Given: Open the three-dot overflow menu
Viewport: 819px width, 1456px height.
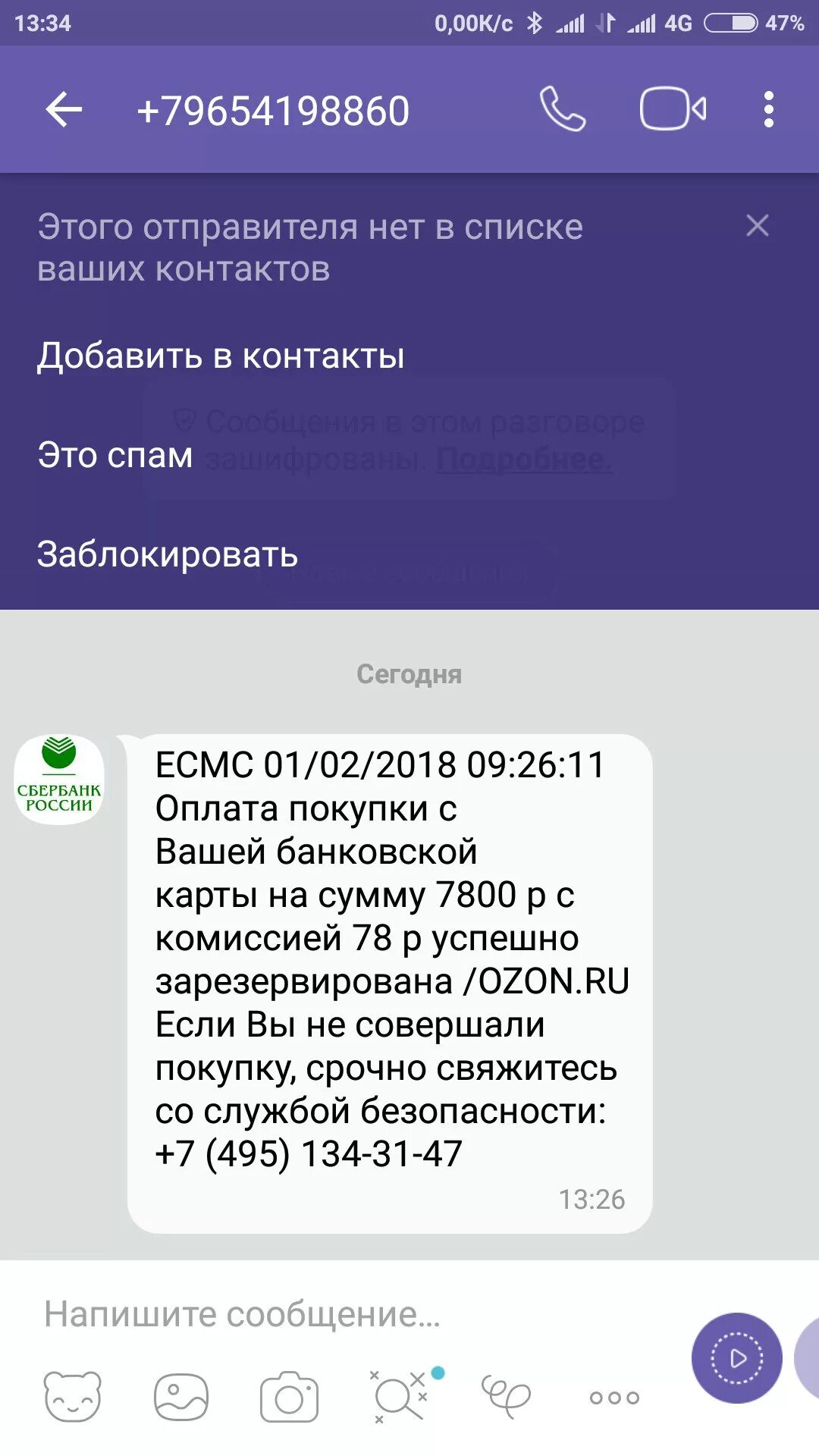Looking at the screenshot, I should click(768, 110).
